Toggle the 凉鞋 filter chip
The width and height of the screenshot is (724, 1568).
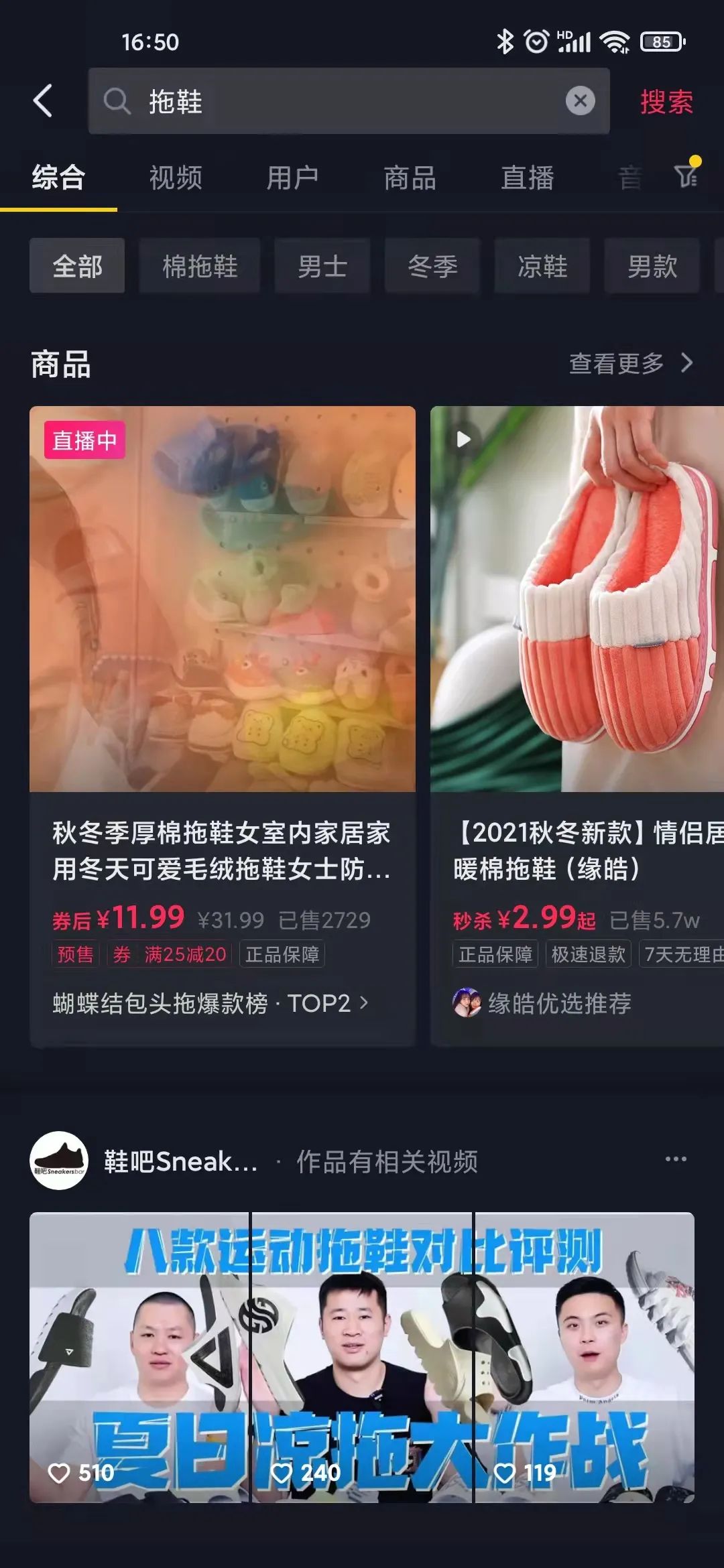pos(542,265)
